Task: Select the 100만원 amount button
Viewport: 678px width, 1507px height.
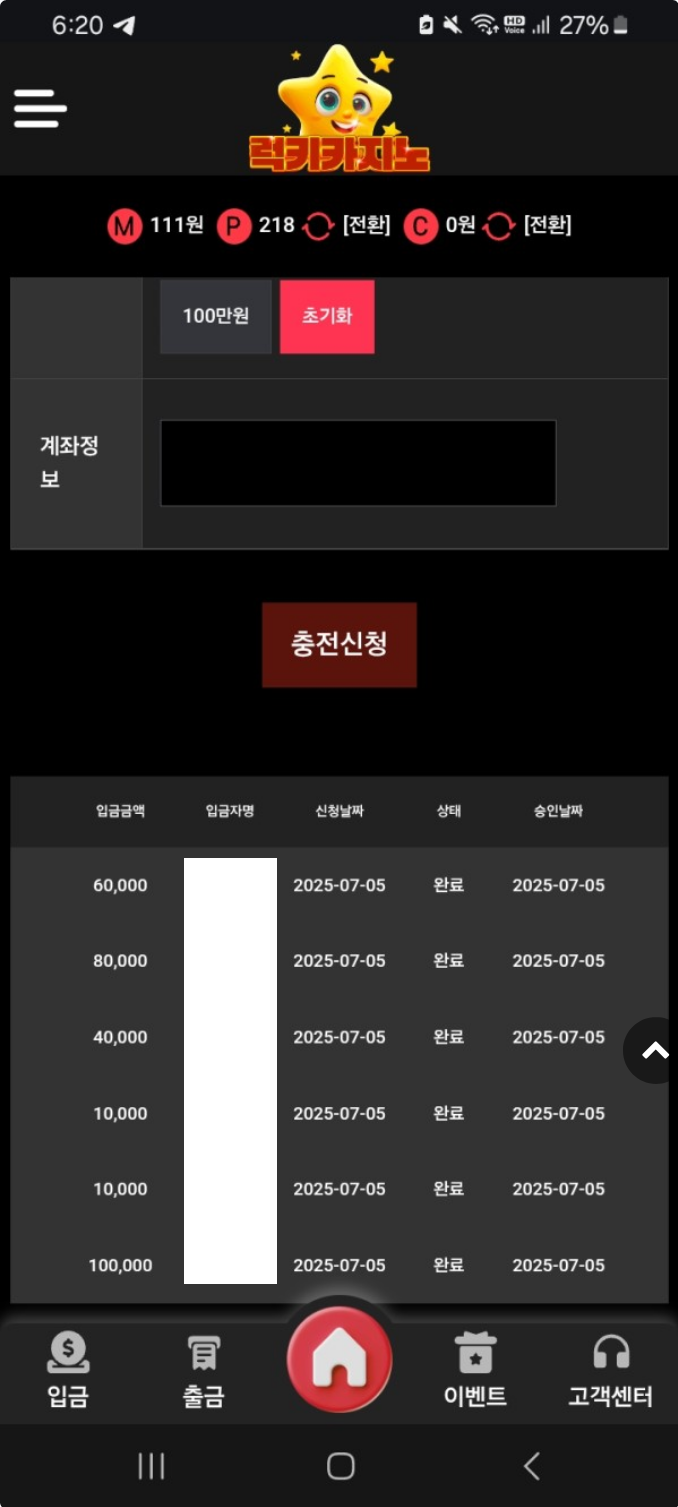Action: point(215,316)
